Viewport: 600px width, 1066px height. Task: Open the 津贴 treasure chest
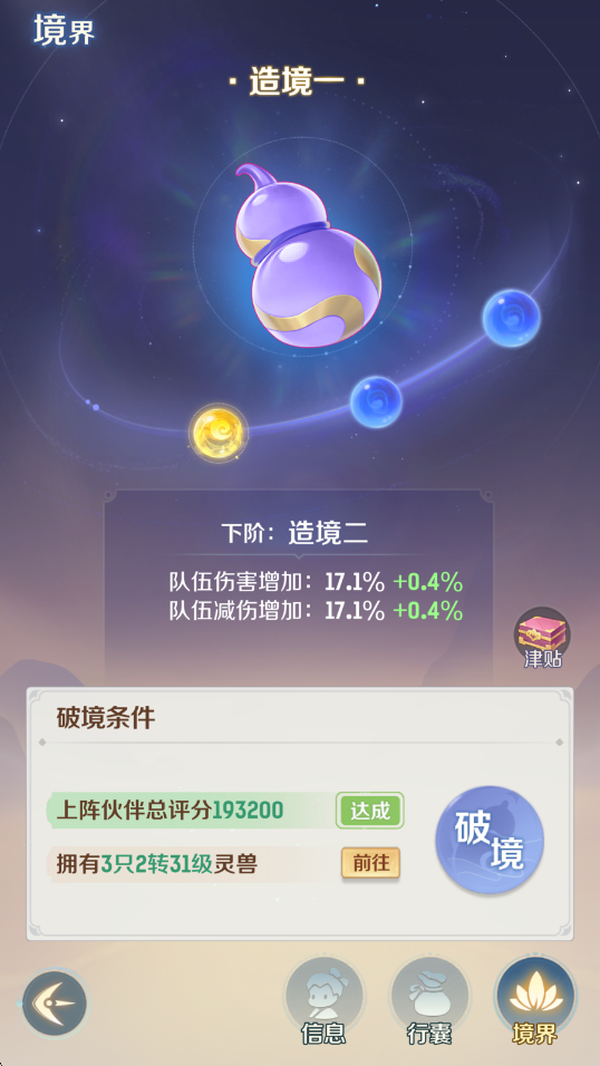[542, 635]
